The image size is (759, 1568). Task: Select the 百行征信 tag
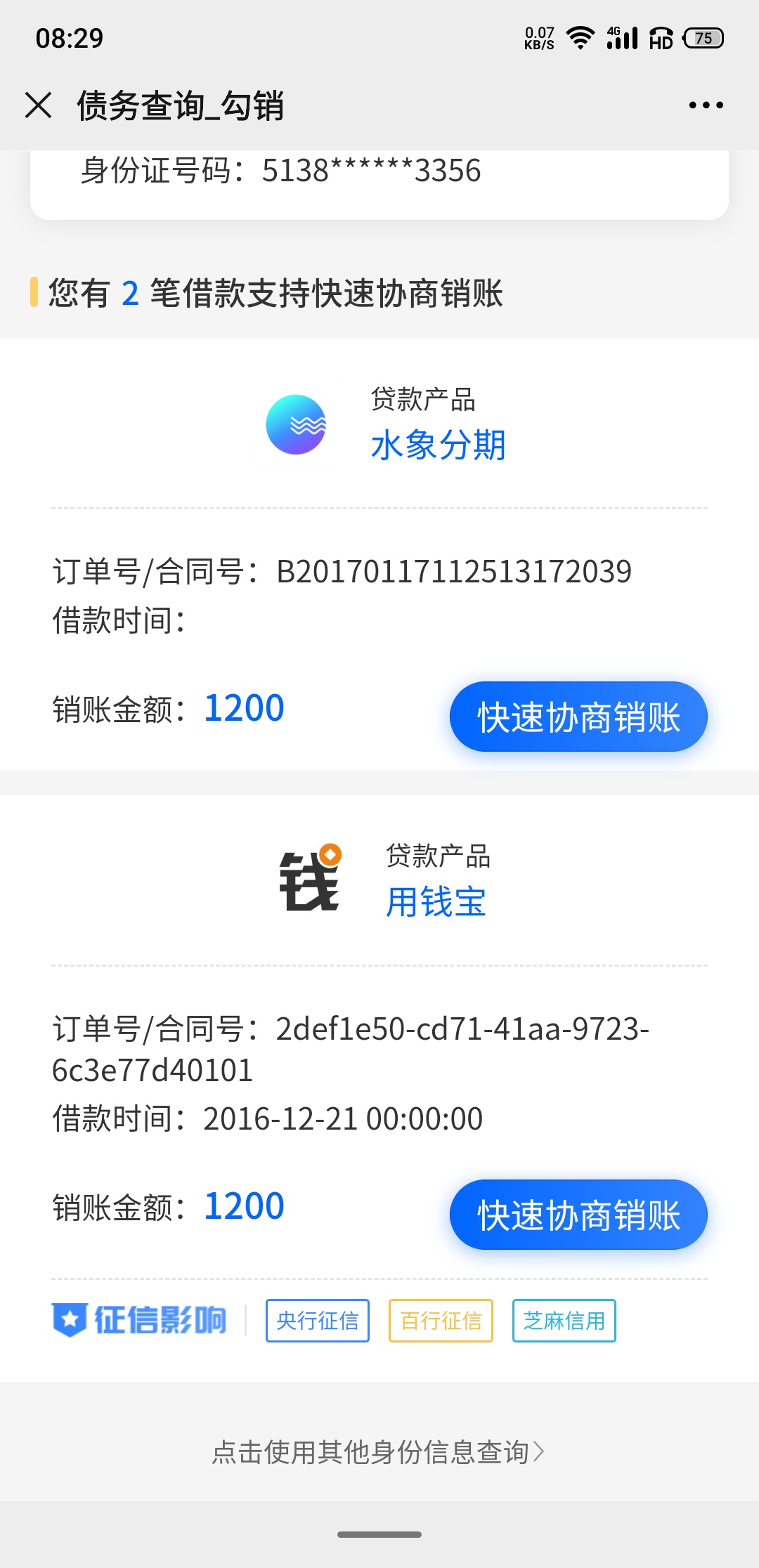pyautogui.click(x=441, y=1321)
